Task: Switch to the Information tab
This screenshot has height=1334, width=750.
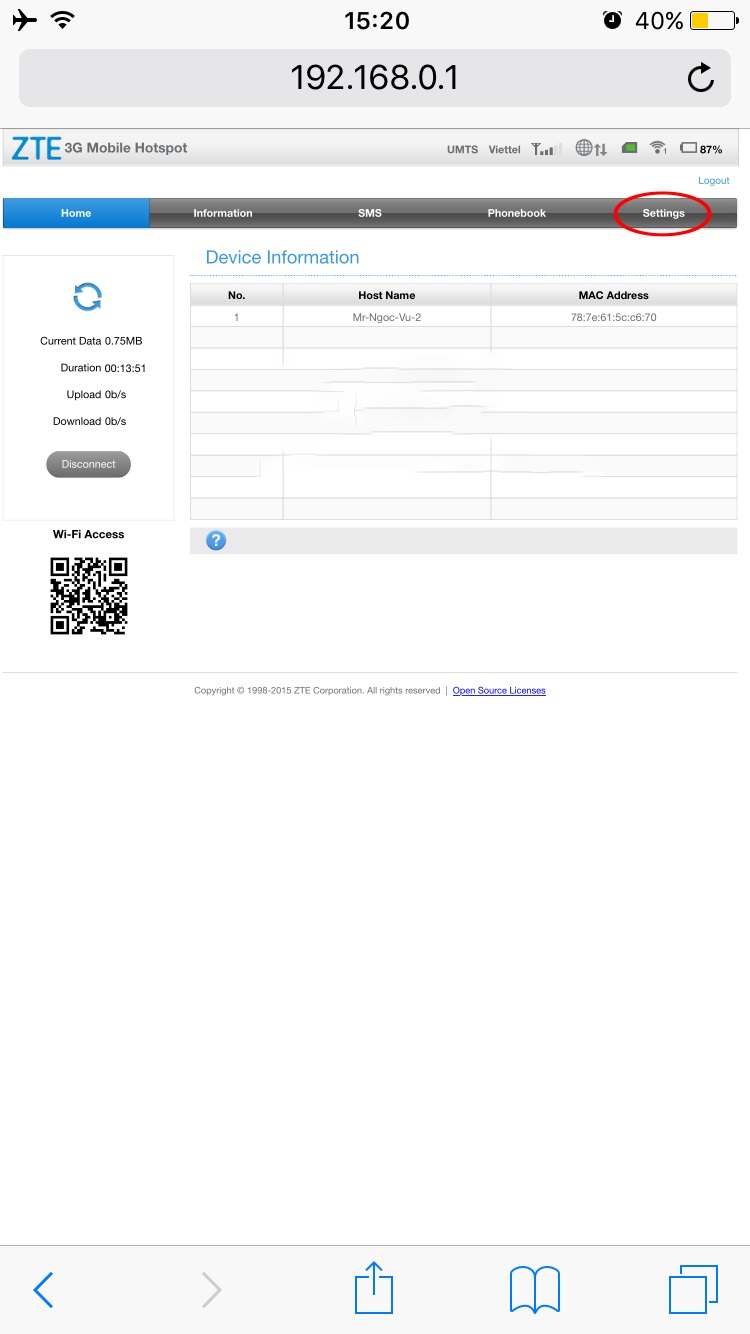Action: pyautogui.click(x=223, y=213)
